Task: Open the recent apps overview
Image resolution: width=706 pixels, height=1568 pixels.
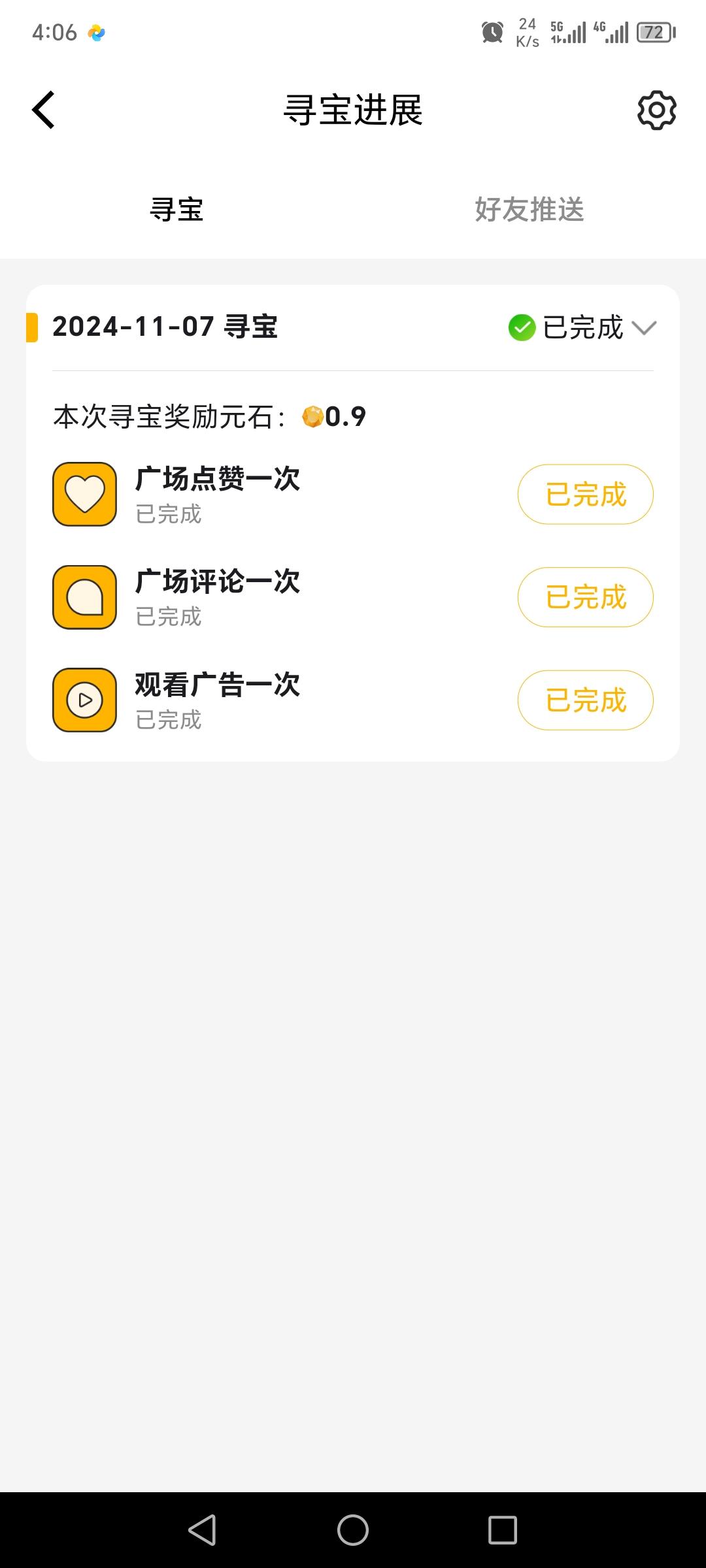Action: pyautogui.click(x=502, y=1530)
